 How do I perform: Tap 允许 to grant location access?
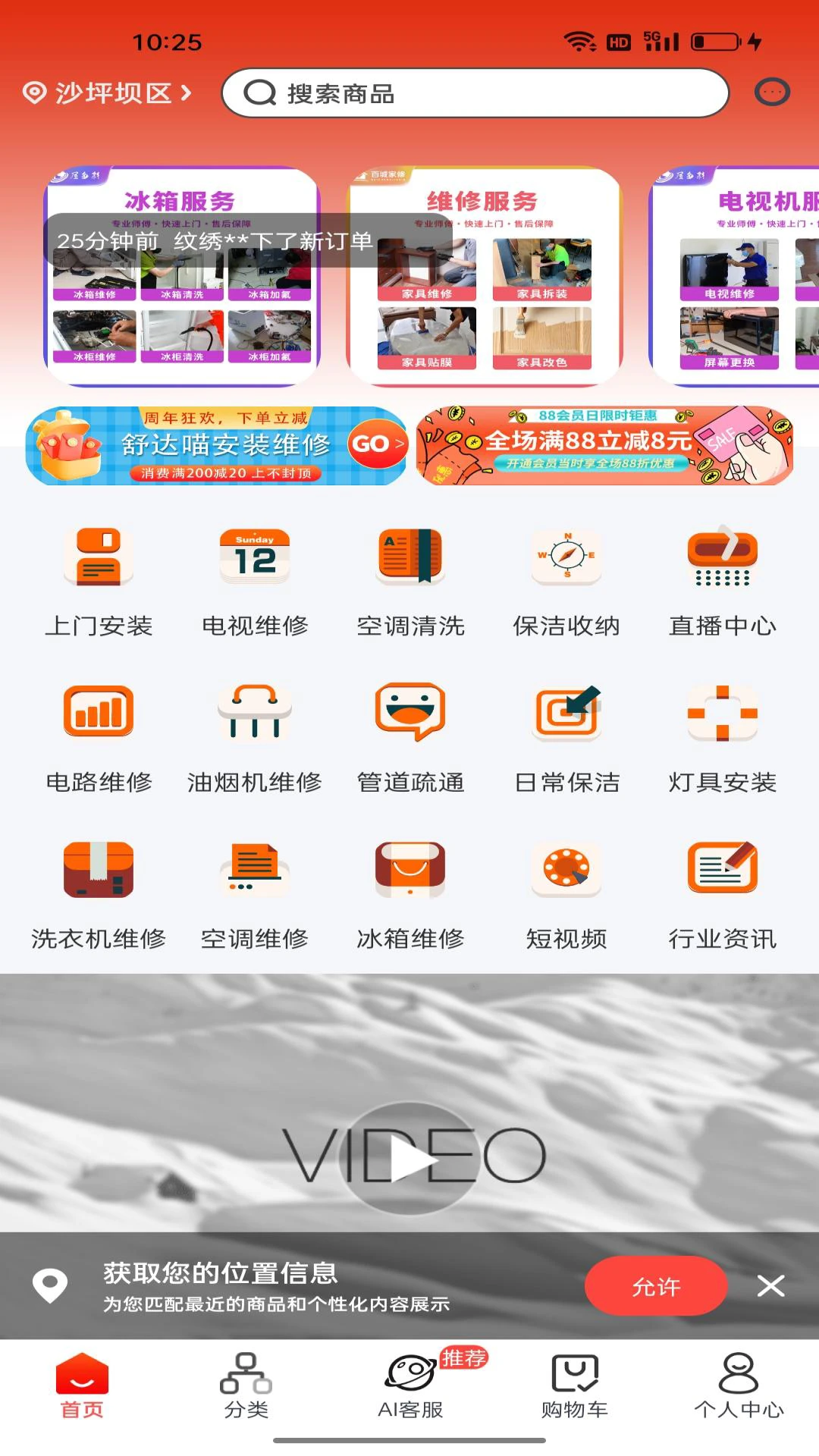point(656,1286)
